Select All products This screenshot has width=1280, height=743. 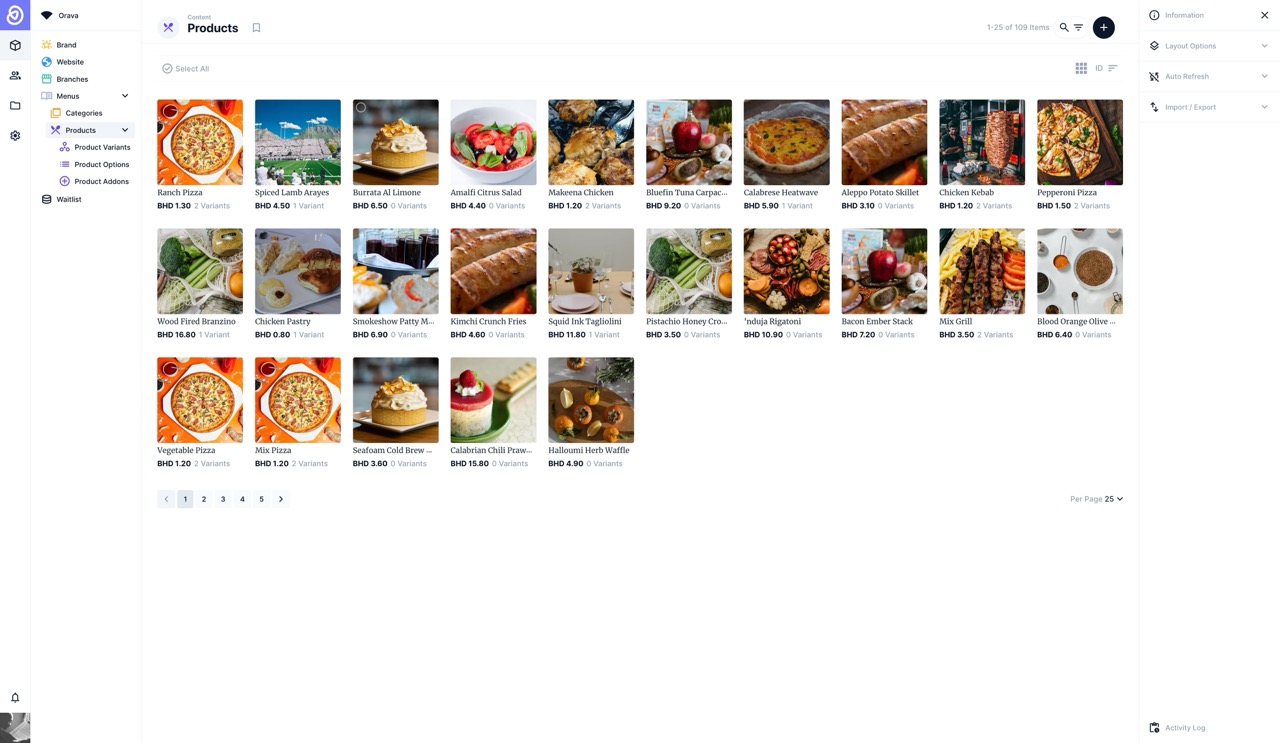(x=186, y=69)
